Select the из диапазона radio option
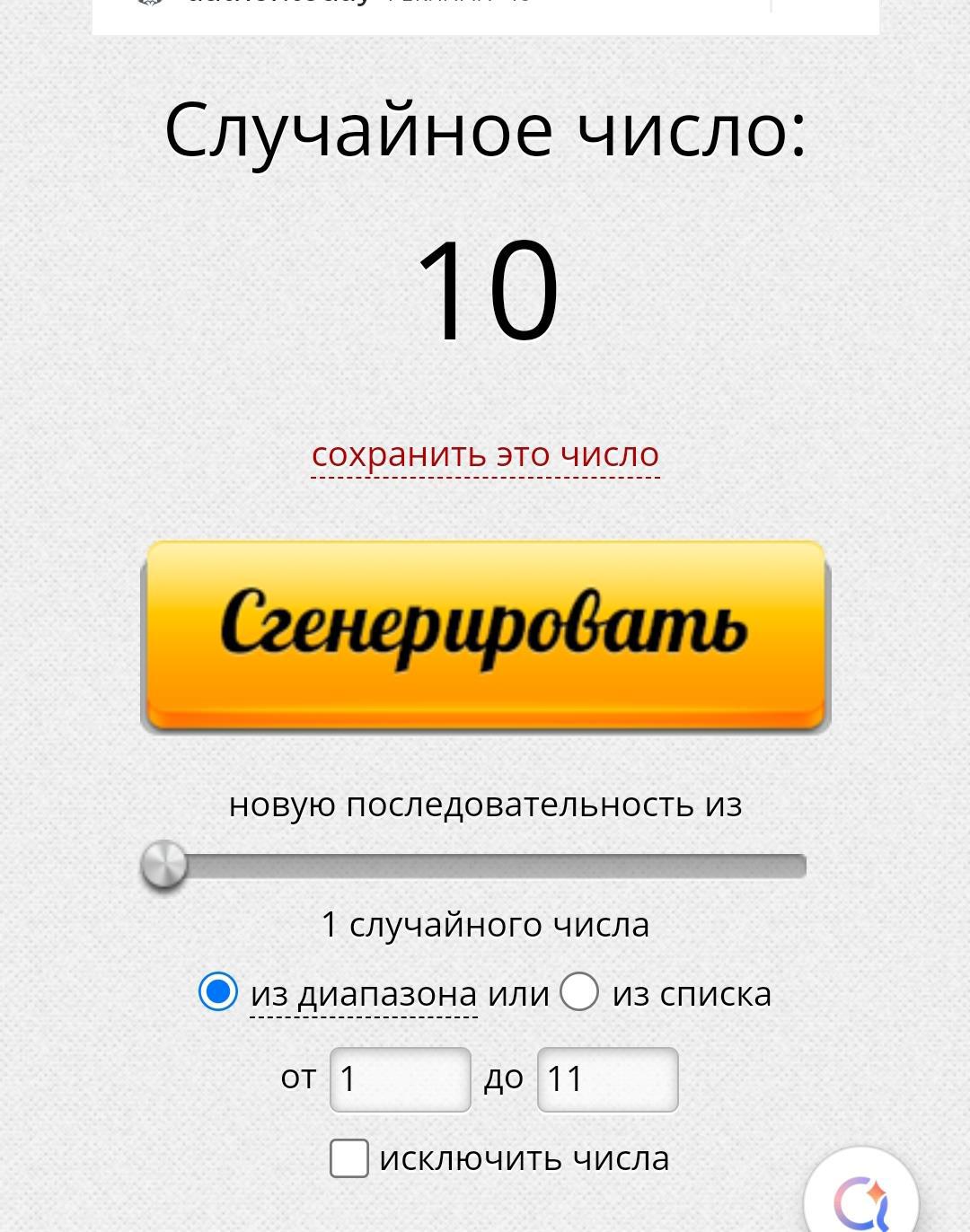The width and height of the screenshot is (970, 1232). click(x=218, y=992)
